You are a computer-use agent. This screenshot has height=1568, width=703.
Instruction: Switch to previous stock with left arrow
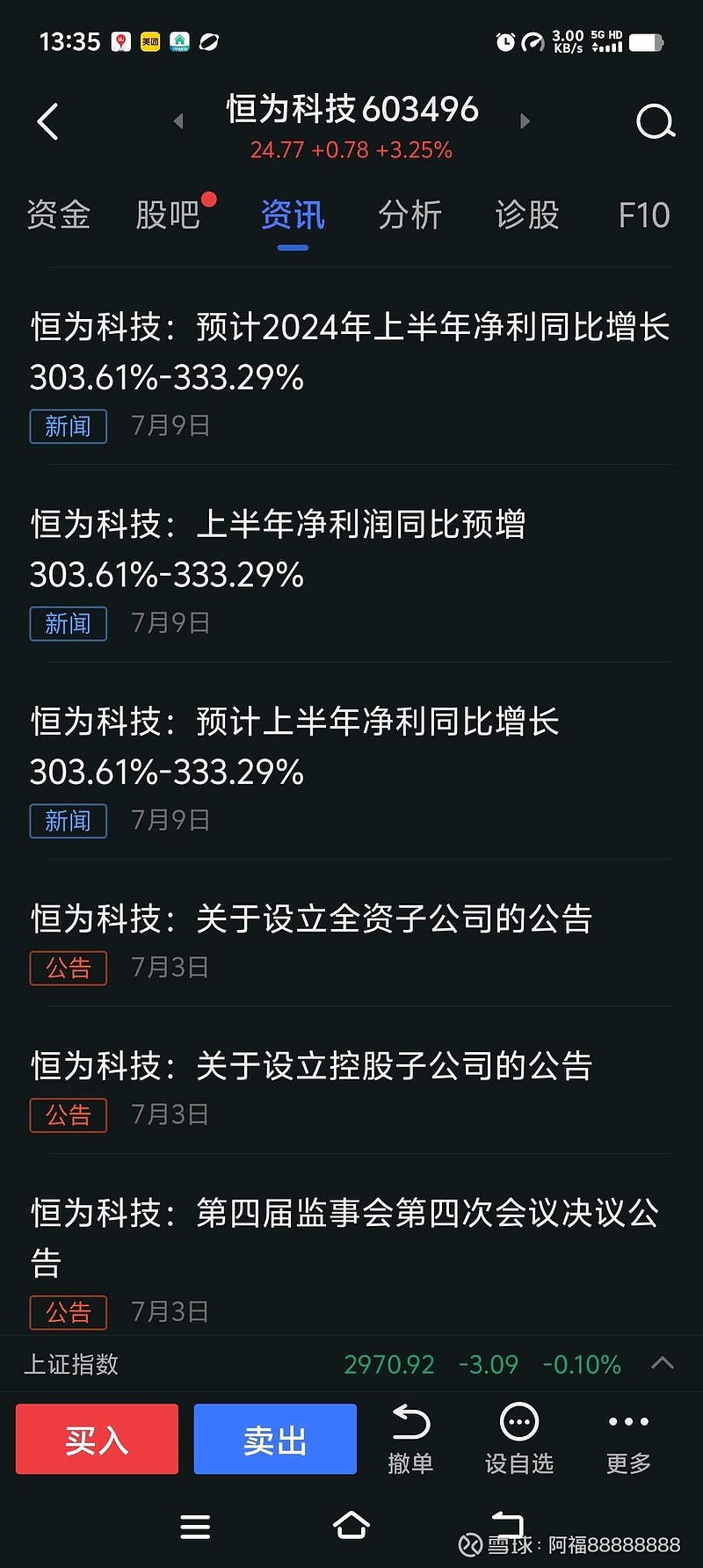(x=178, y=121)
